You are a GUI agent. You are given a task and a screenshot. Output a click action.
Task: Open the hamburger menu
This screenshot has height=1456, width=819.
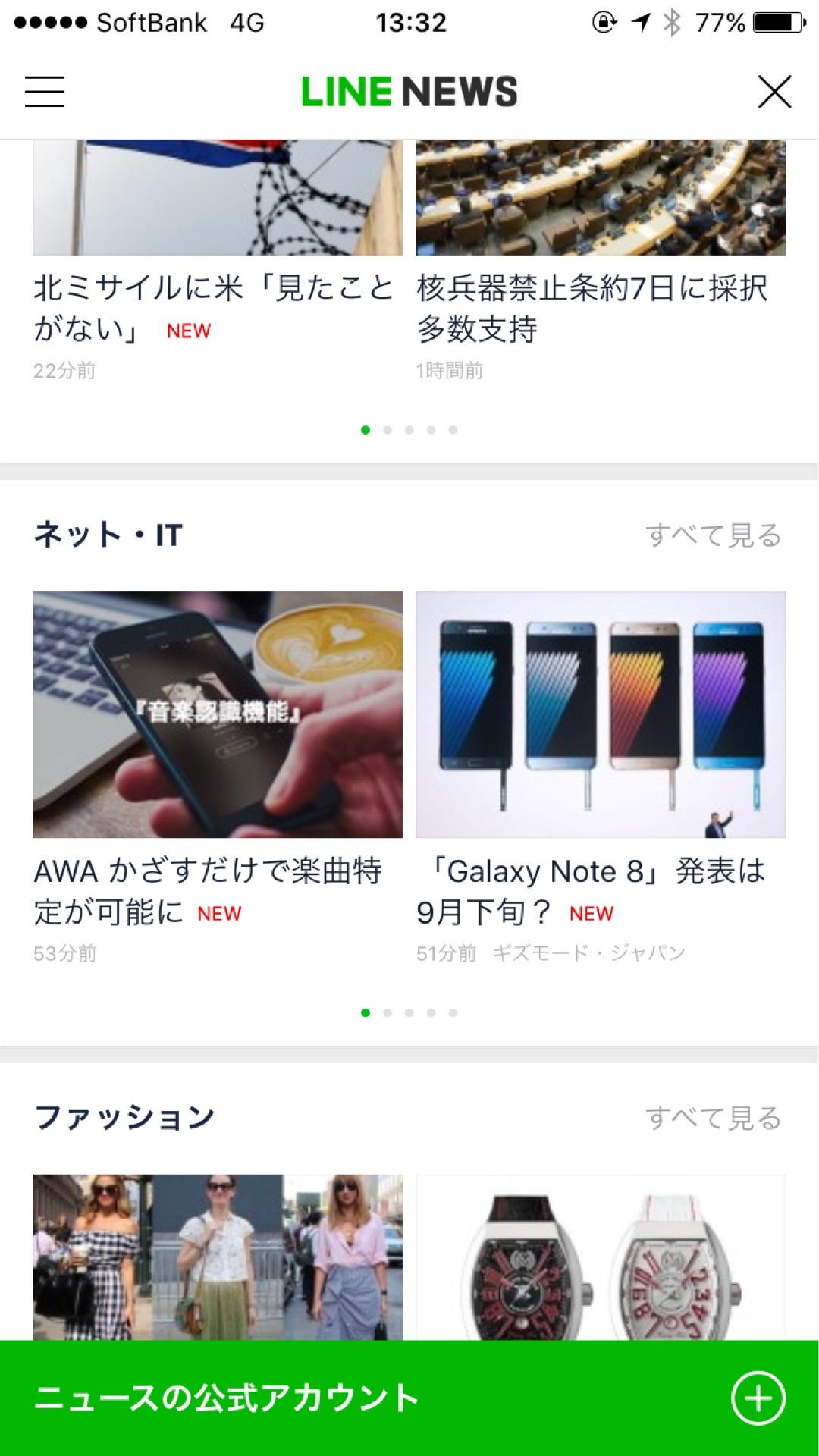click(45, 92)
